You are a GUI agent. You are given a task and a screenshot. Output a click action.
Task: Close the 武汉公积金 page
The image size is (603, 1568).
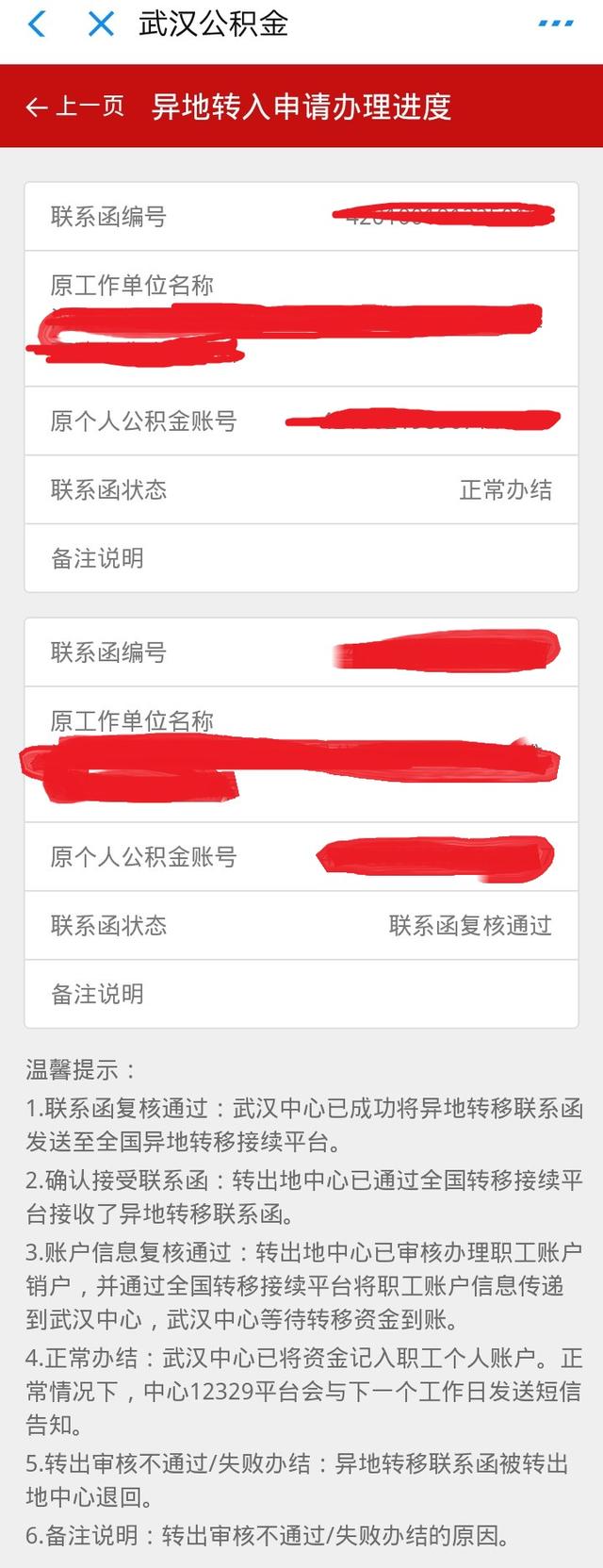(x=101, y=25)
